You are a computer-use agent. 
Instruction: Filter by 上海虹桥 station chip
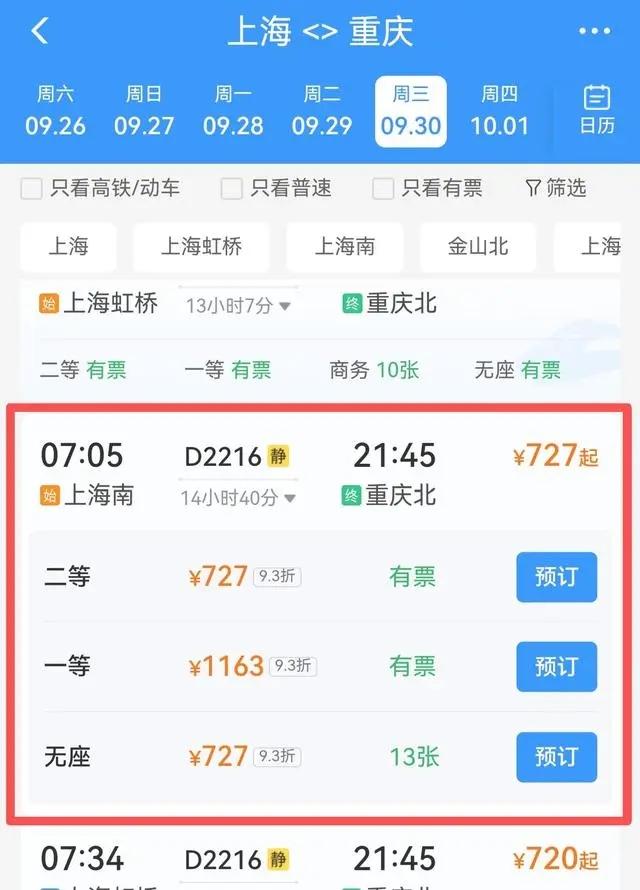(x=201, y=247)
